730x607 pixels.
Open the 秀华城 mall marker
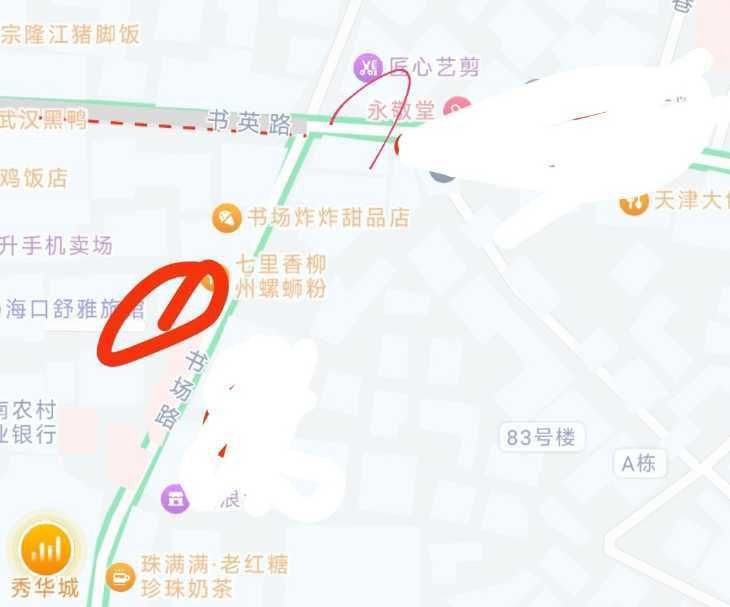44,548
